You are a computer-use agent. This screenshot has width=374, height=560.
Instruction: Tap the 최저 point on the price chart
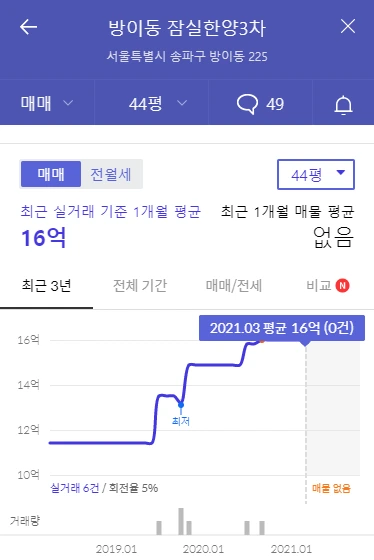tap(181, 405)
